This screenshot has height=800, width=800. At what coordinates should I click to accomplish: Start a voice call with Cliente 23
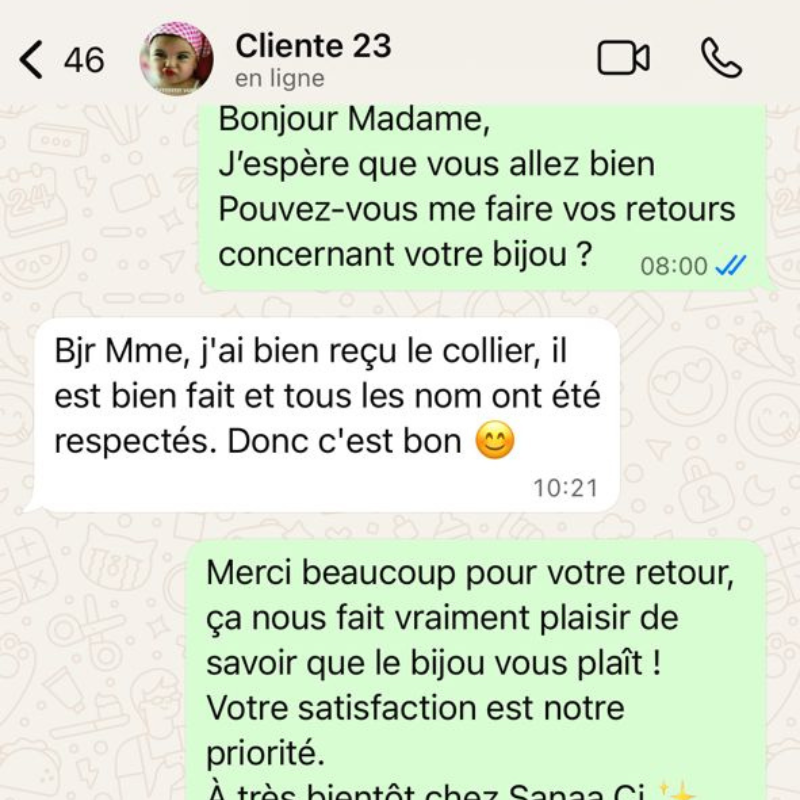pos(721,58)
